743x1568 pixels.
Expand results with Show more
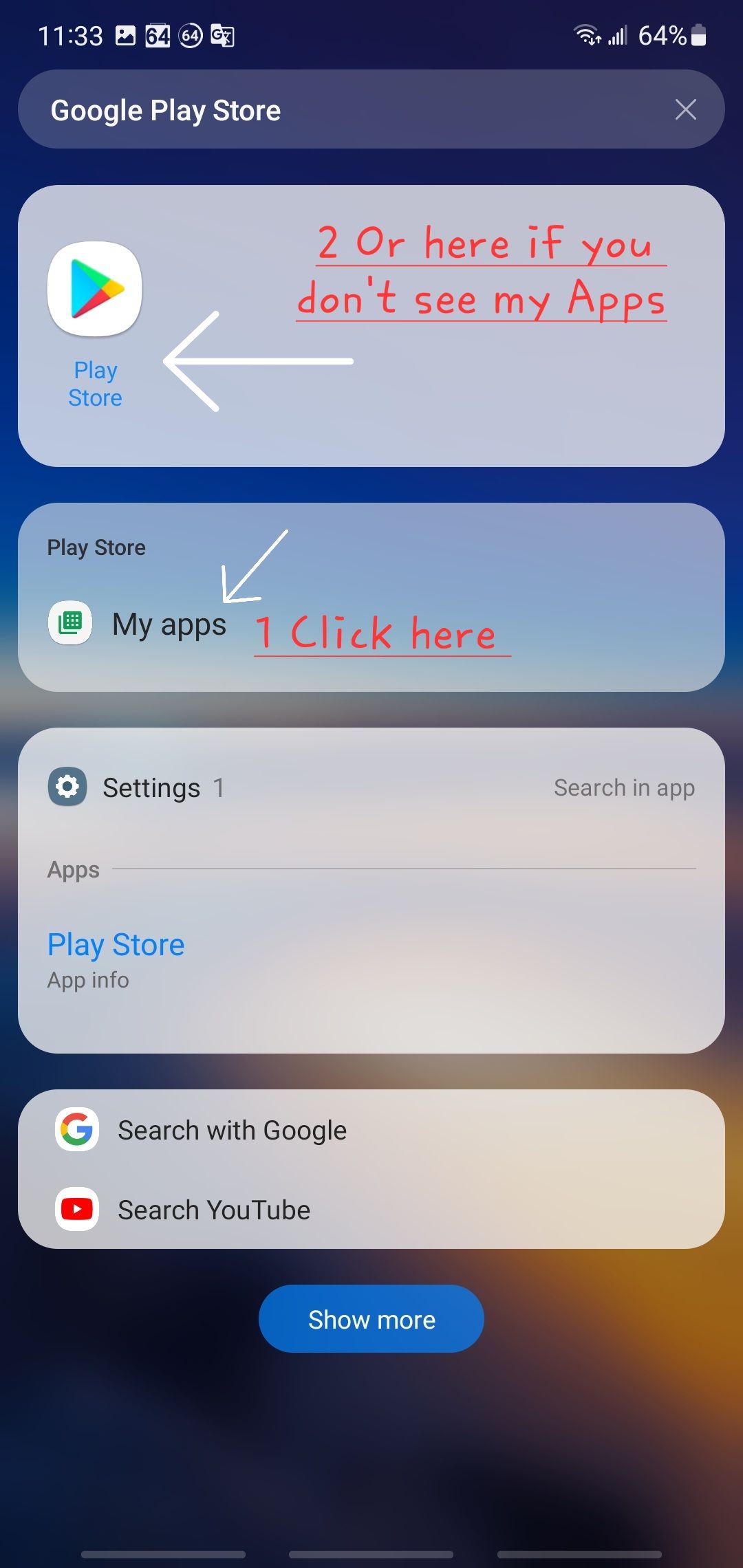pyautogui.click(x=371, y=1318)
